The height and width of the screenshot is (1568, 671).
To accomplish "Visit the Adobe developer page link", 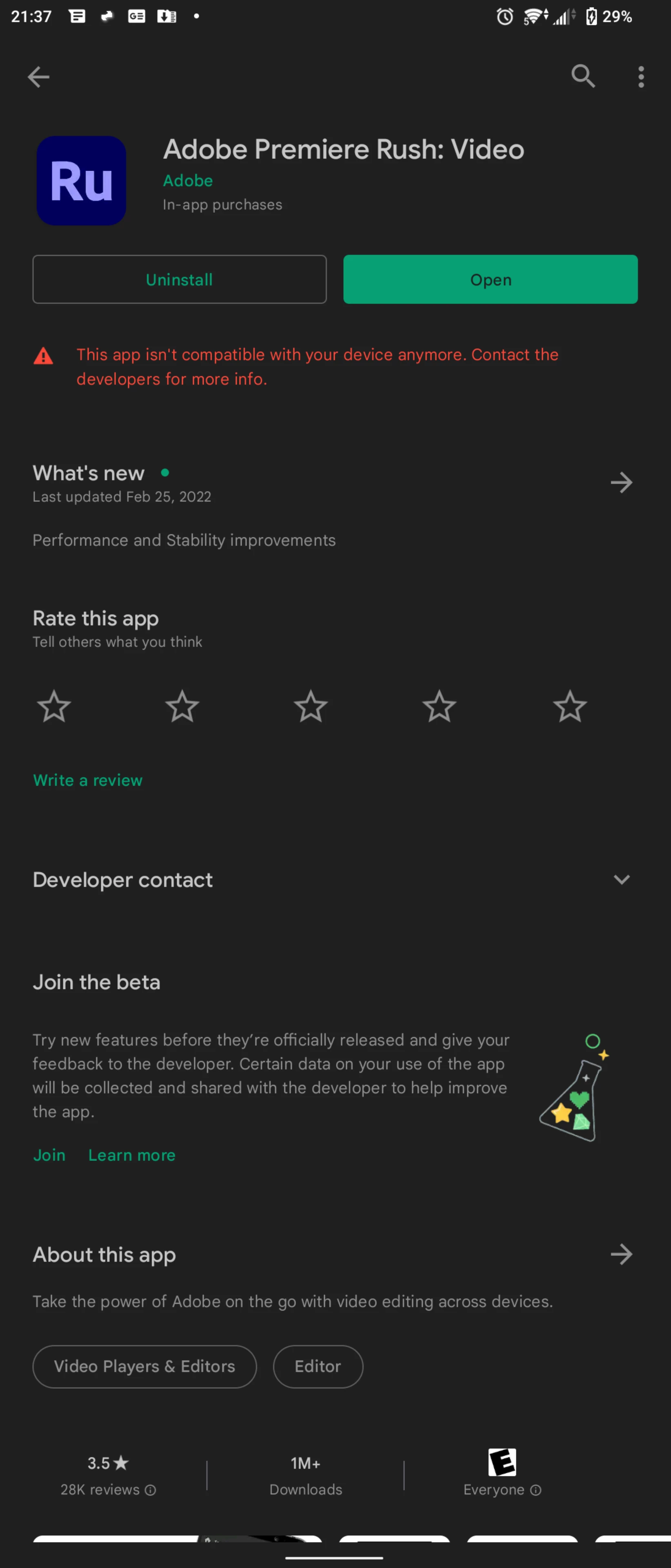I will 188,181.
